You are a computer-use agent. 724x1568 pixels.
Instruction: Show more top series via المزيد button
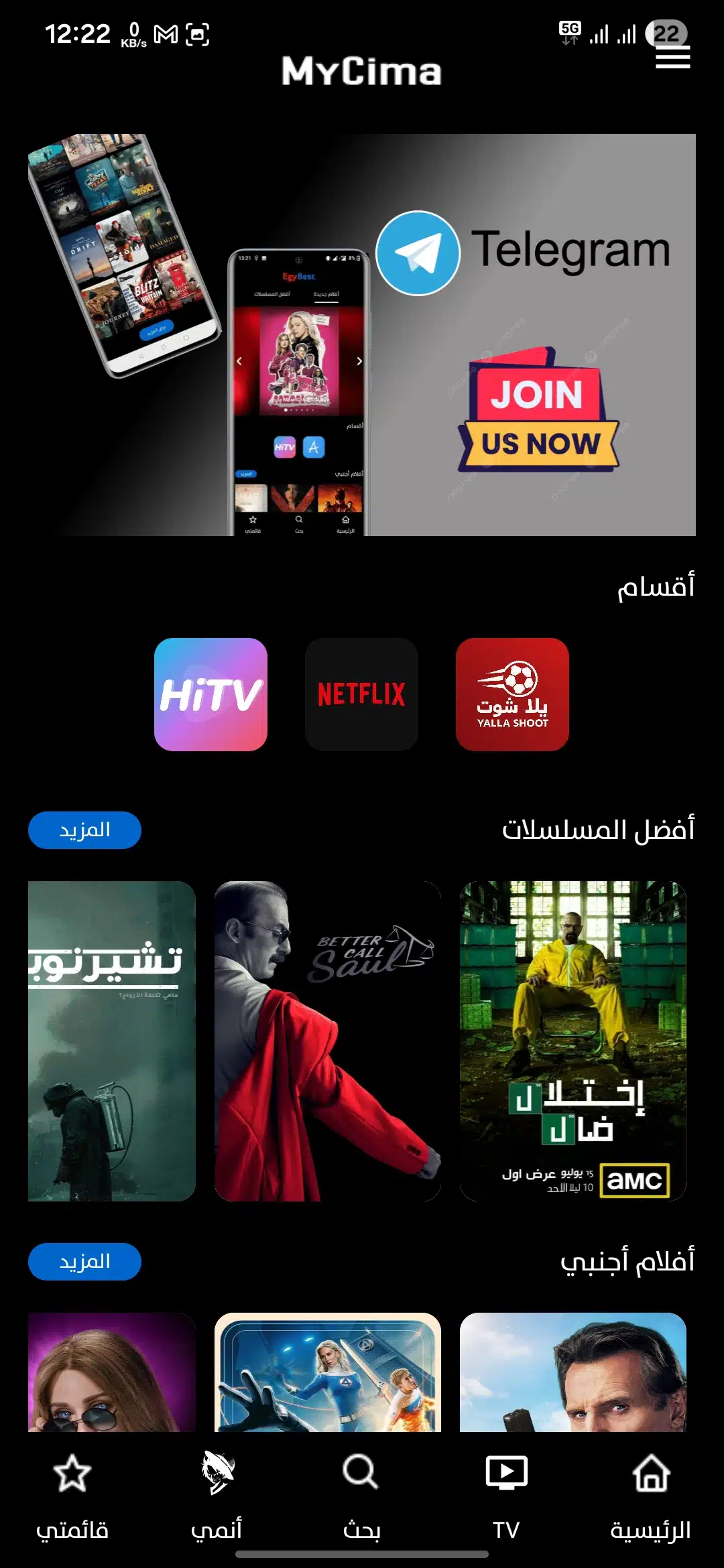[84, 830]
